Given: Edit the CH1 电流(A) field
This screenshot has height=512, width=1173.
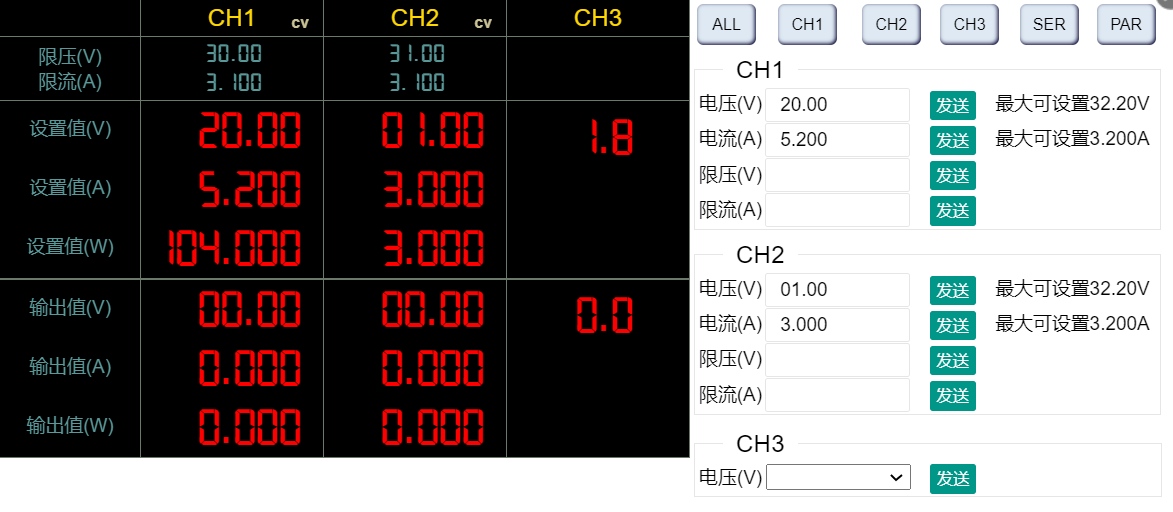Looking at the screenshot, I should (837, 140).
